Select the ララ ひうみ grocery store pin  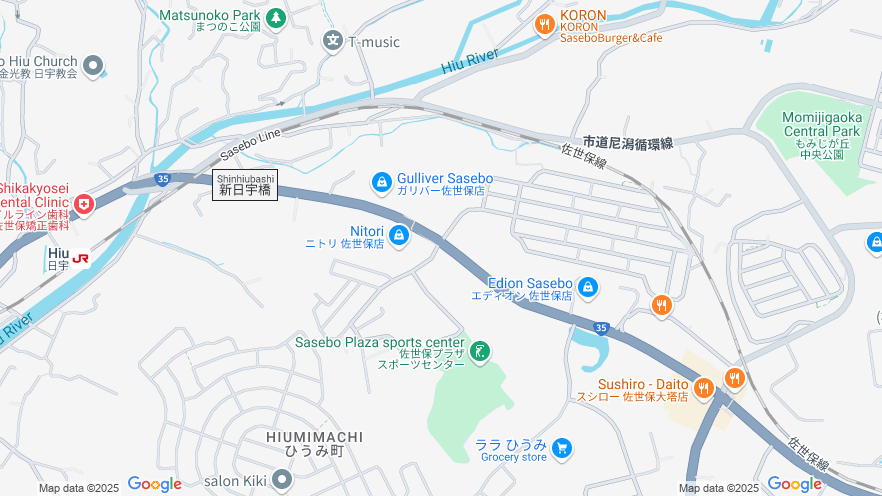[562, 445]
